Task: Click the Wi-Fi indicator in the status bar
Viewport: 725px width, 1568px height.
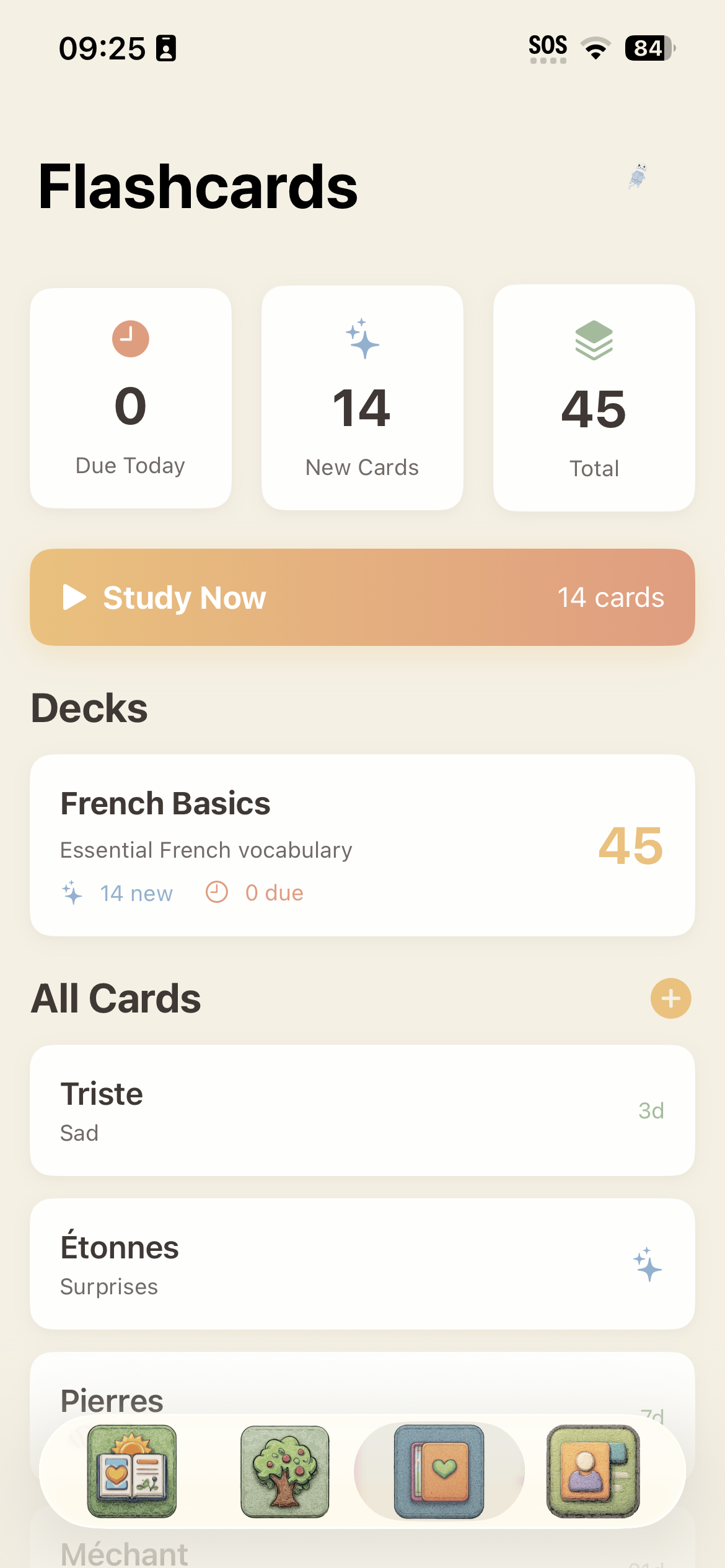Action: [594, 48]
